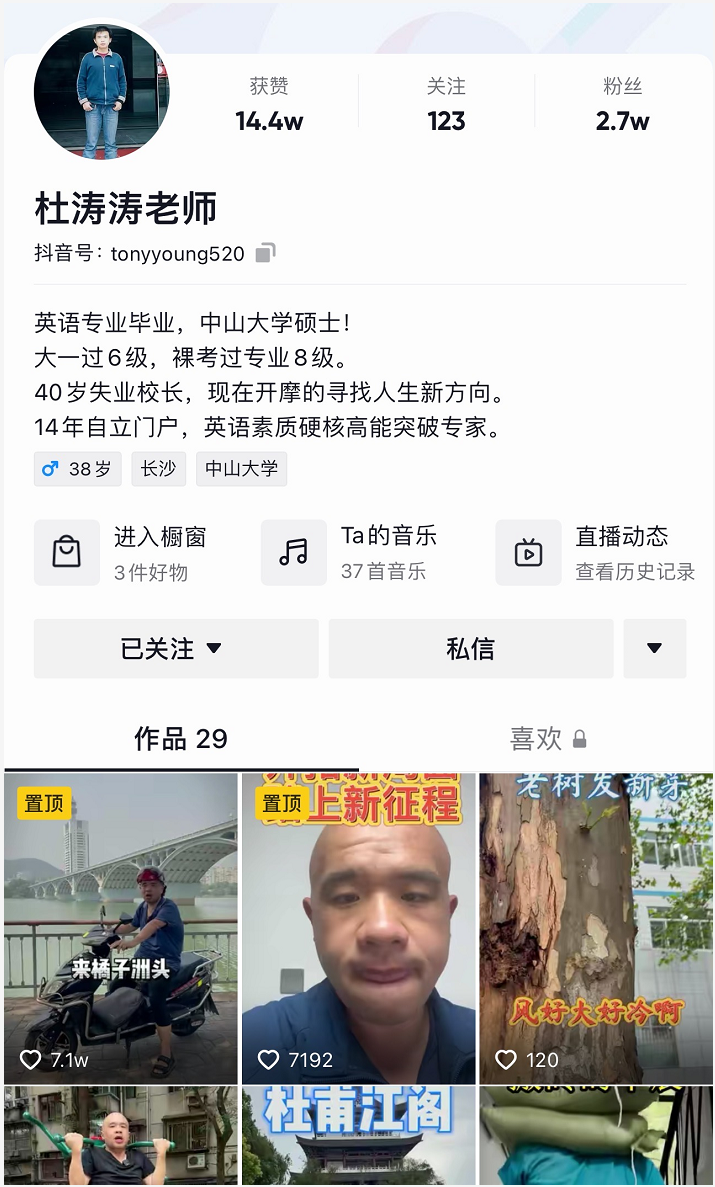Open the 杜甫江阁 video
The width and height of the screenshot is (715, 1187).
358,1136
